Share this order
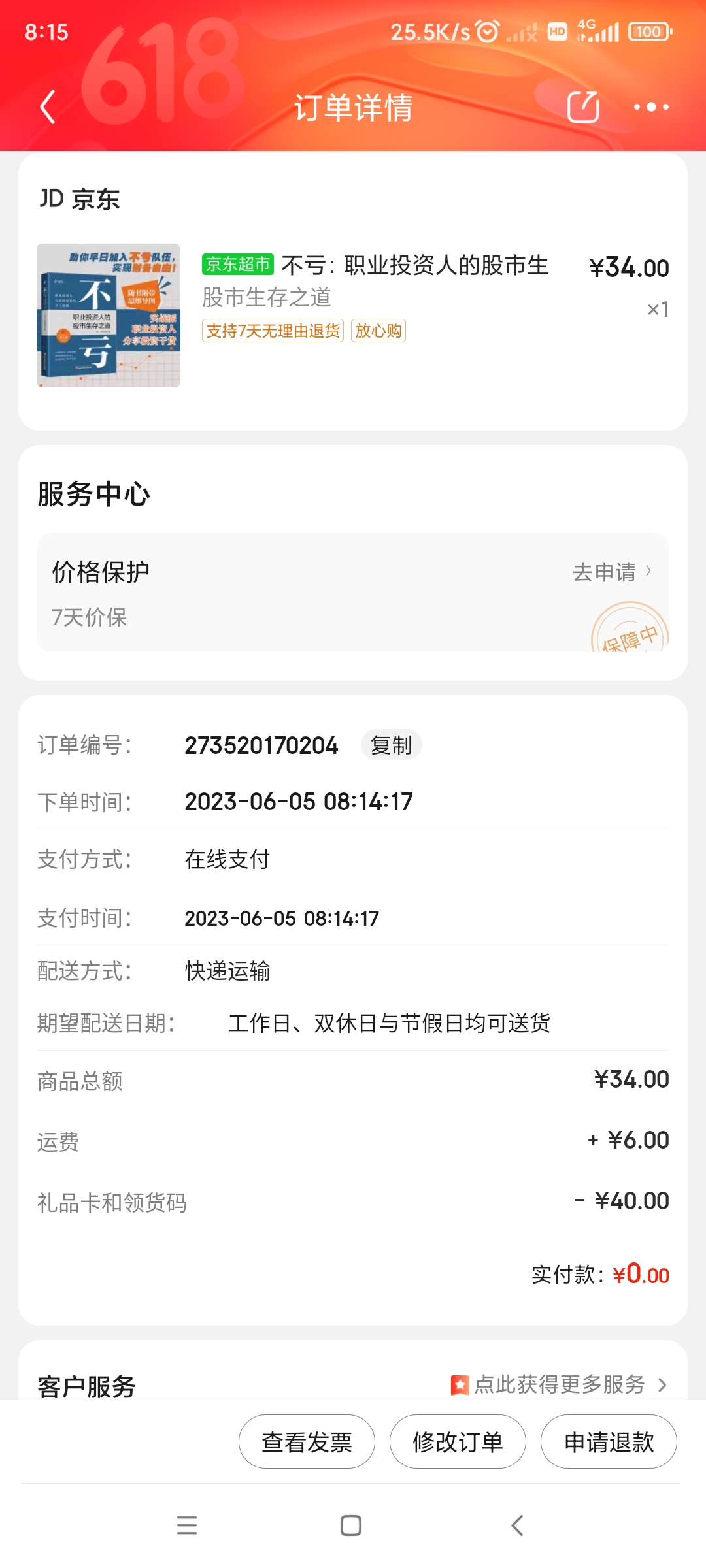This screenshot has height=1568, width=706. pos(583,107)
